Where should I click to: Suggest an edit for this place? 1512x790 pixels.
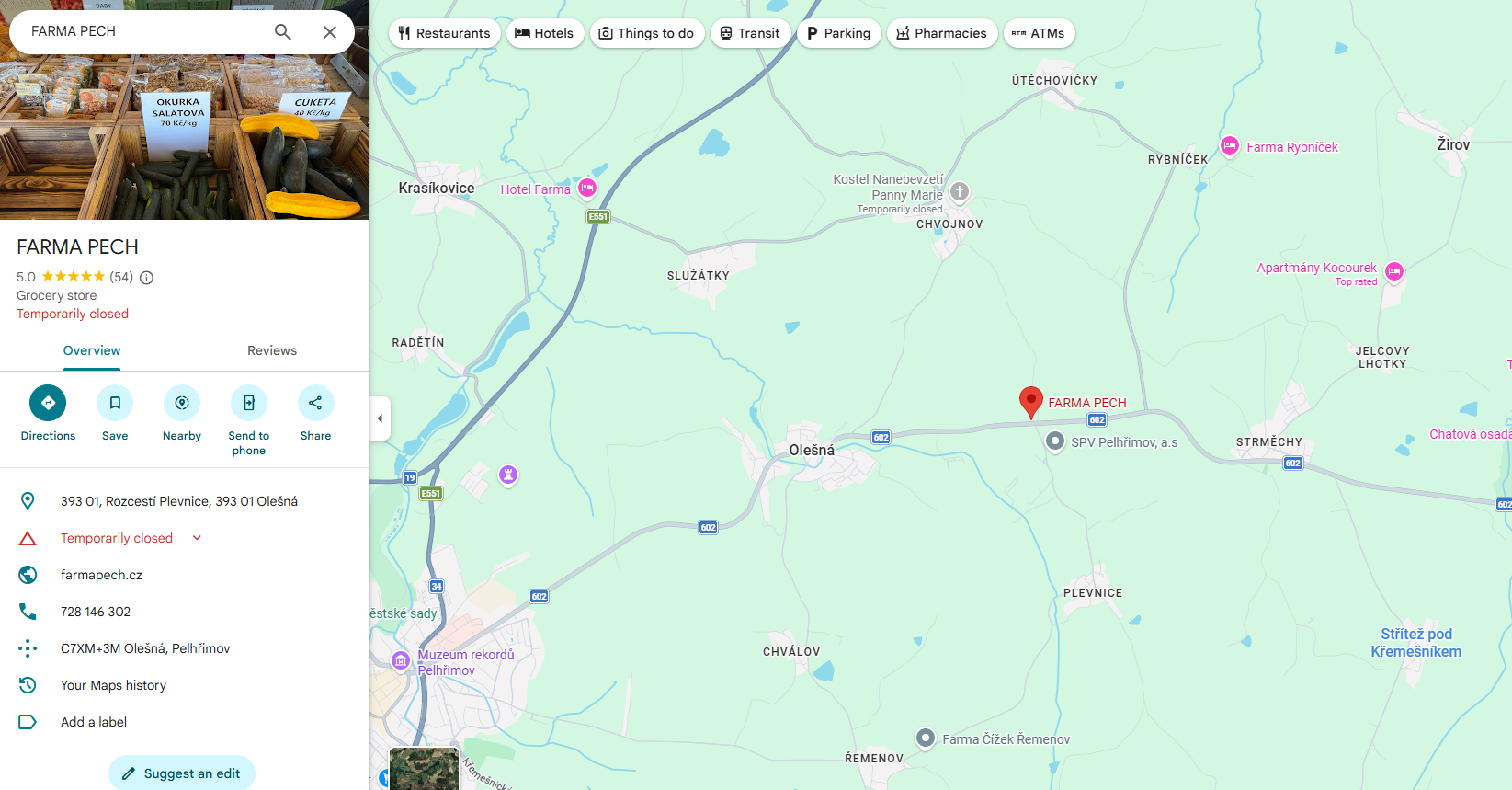tap(182, 773)
